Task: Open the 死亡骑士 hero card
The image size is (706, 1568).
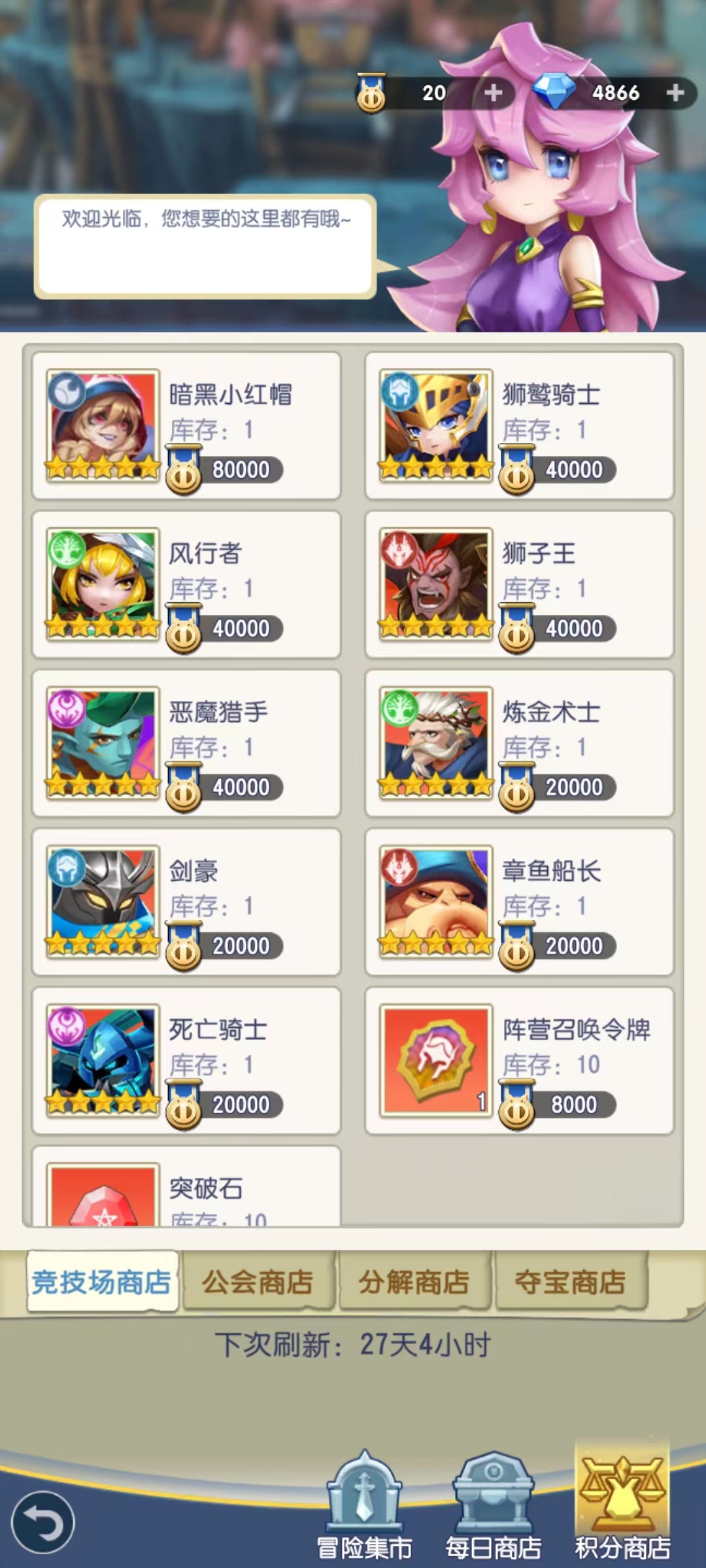Action: [186, 1061]
